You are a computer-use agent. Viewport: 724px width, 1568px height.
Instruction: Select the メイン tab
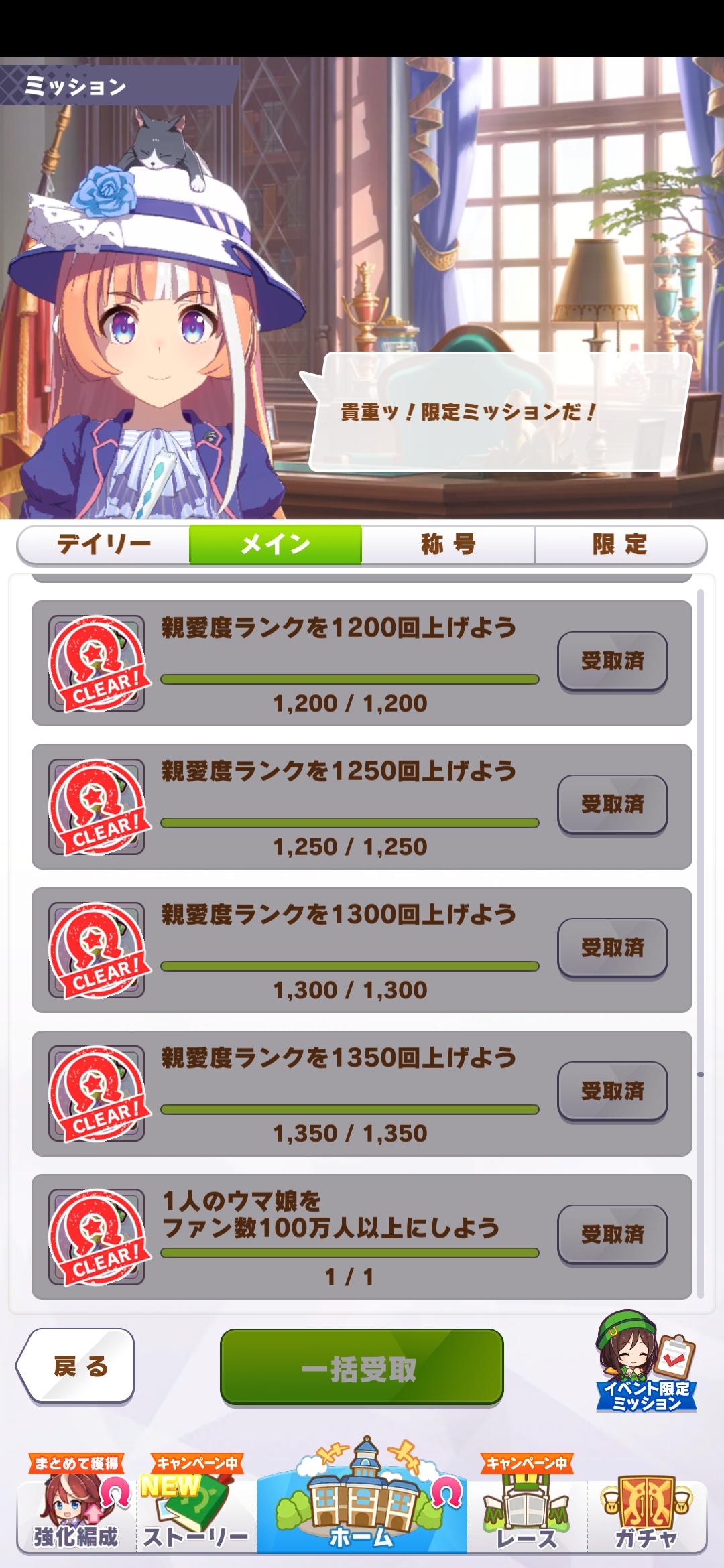[x=276, y=544]
